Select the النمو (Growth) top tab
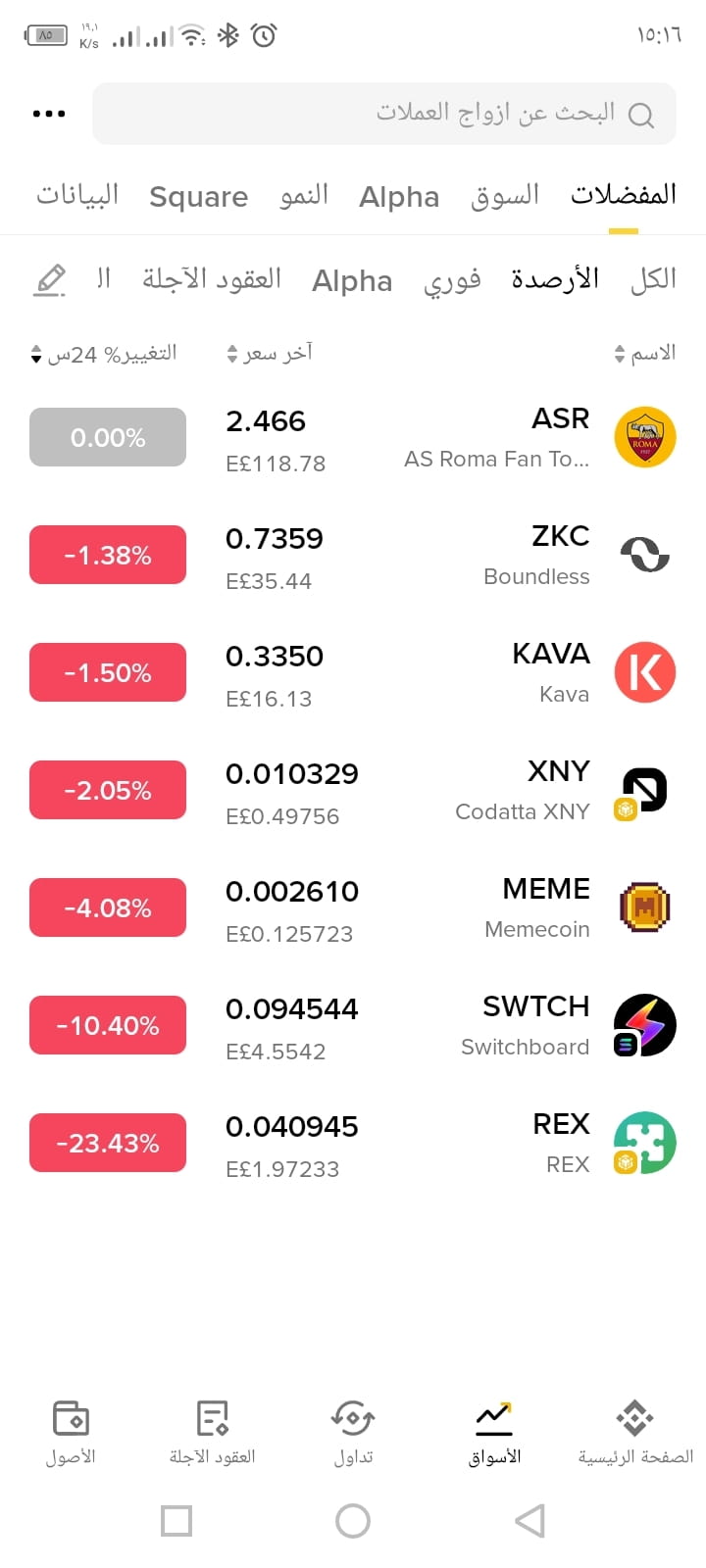This screenshot has width=706, height=1568. (x=304, y=195)
